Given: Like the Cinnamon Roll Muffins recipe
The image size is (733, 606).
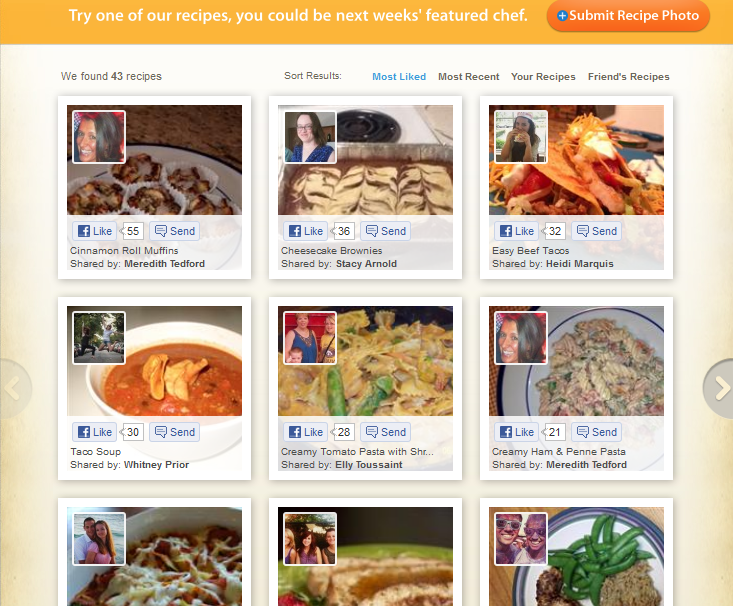Looking at the screenshot, I should 95,231.
